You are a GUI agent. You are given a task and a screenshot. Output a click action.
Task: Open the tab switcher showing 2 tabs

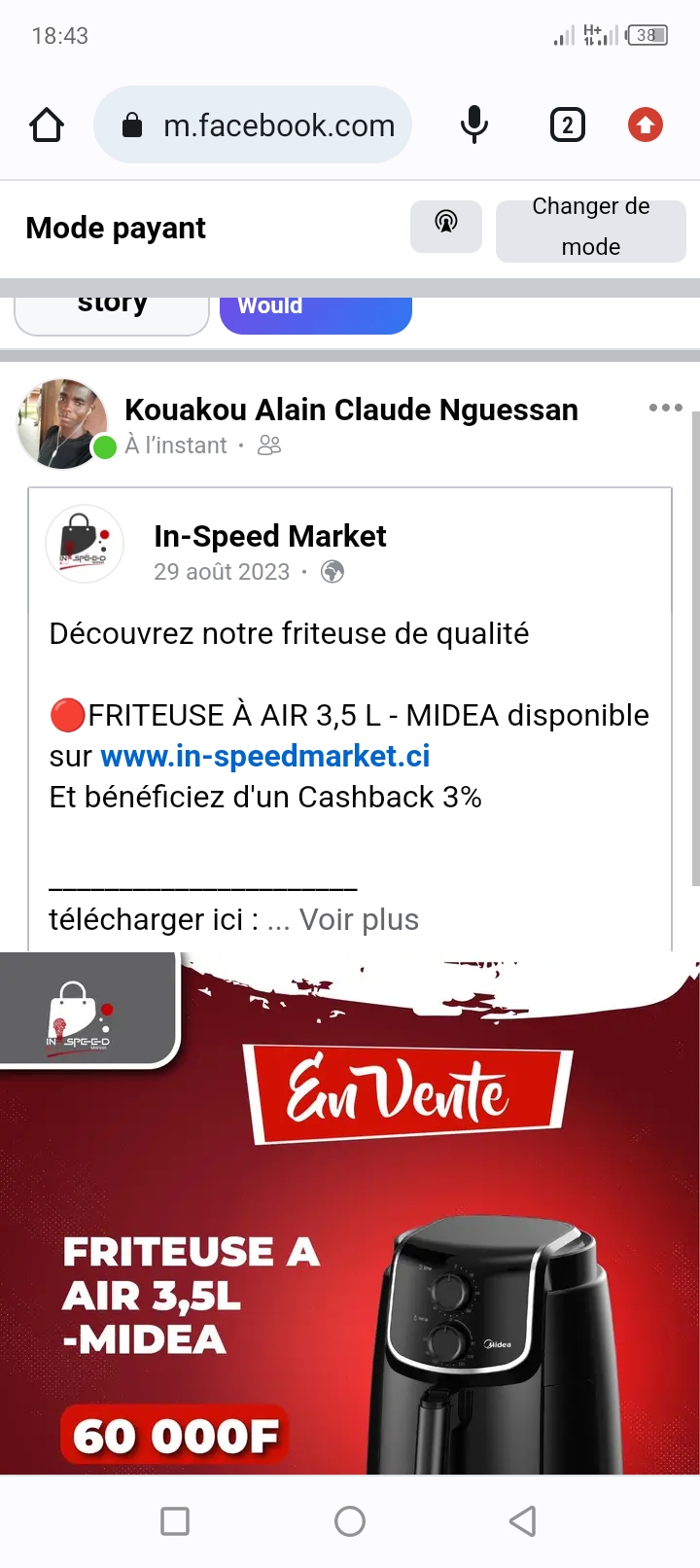(568, 125)
